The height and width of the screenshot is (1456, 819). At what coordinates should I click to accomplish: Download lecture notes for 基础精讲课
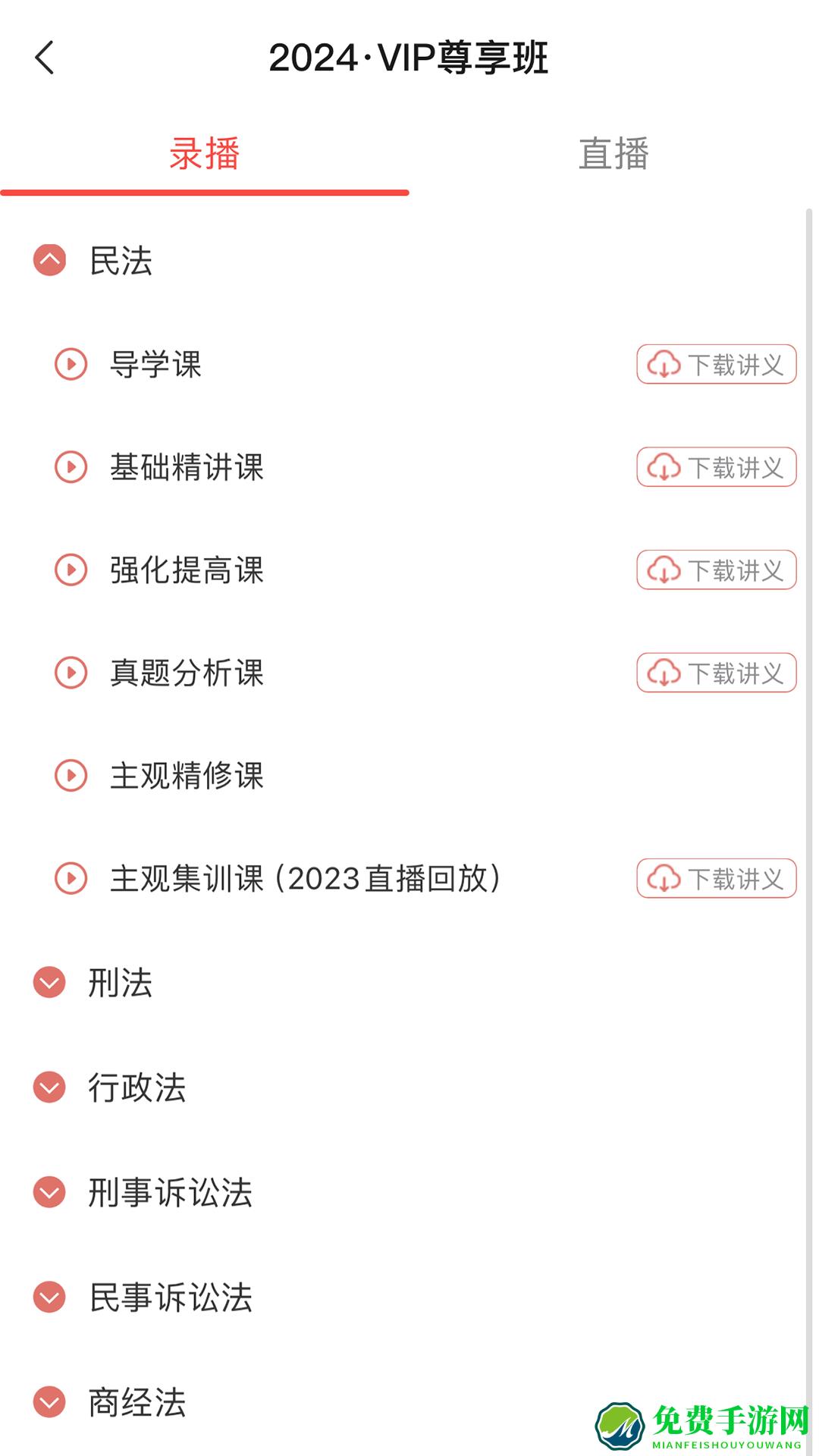(714, 469)
